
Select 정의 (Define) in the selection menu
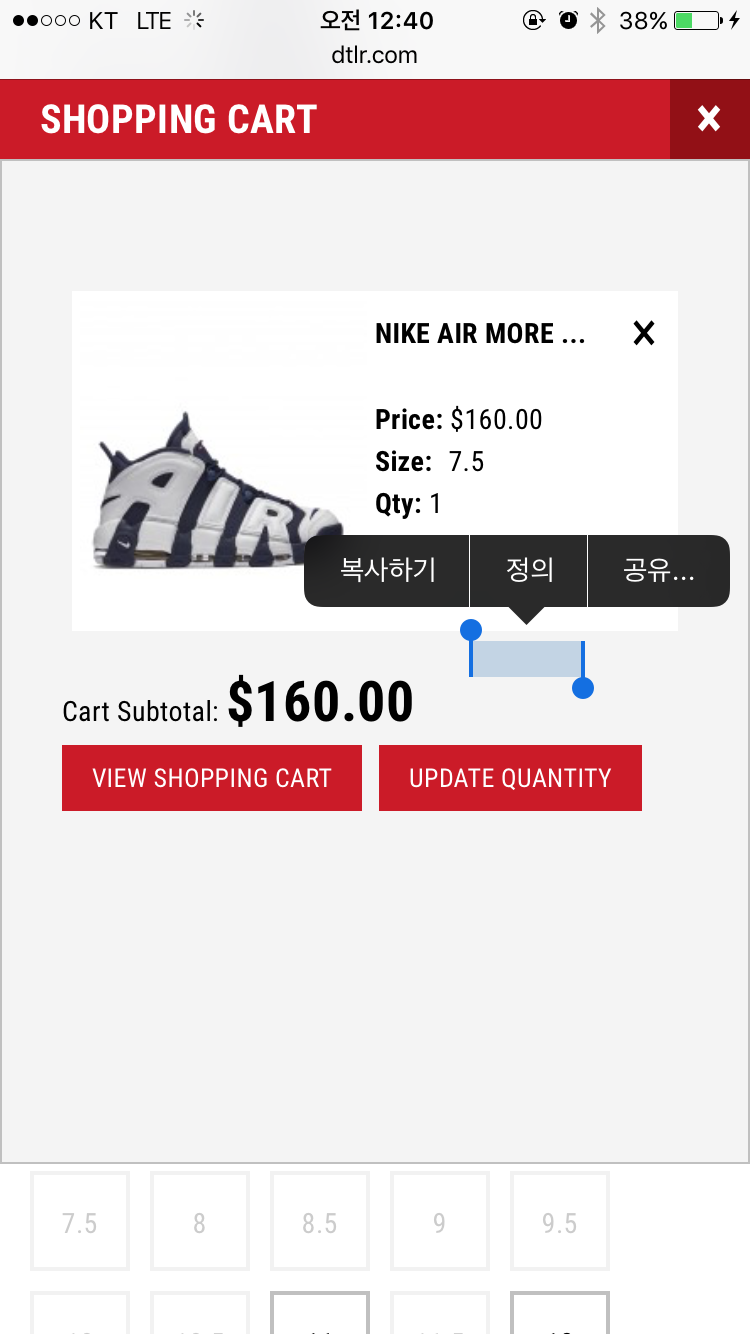point(529,571)
